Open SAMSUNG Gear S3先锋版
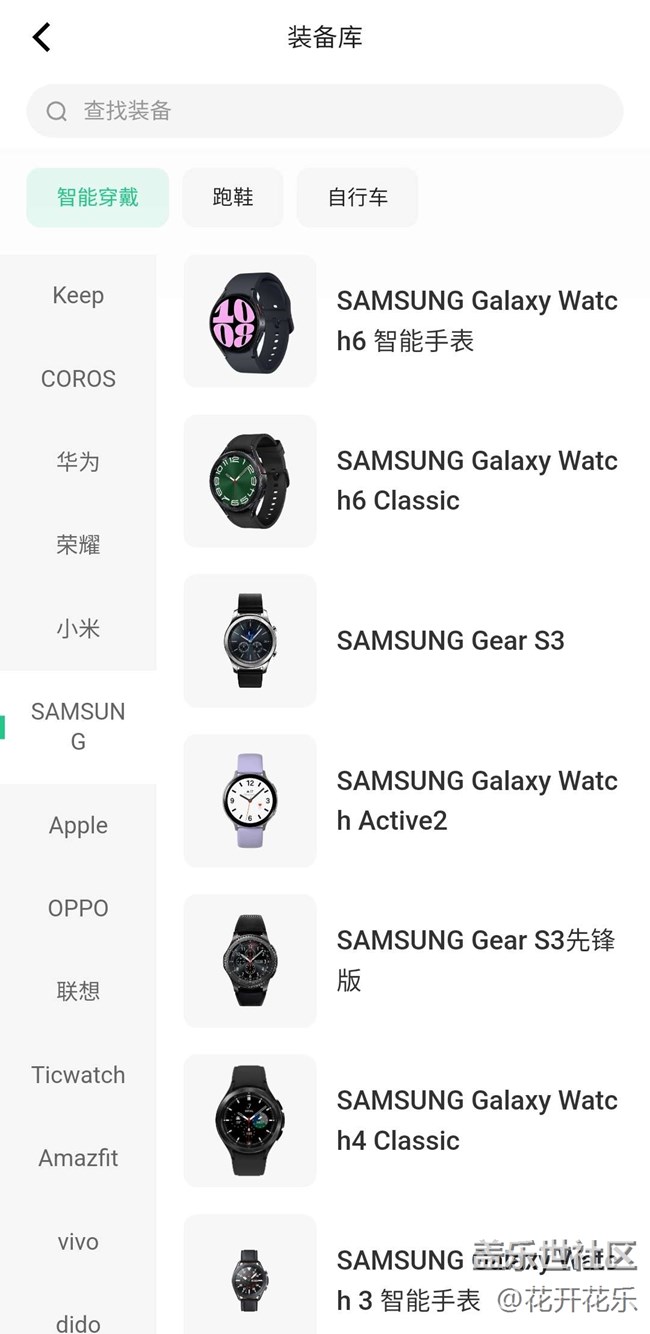The height and width of the screenshot is (1334, 650). [x=403, y=961]
